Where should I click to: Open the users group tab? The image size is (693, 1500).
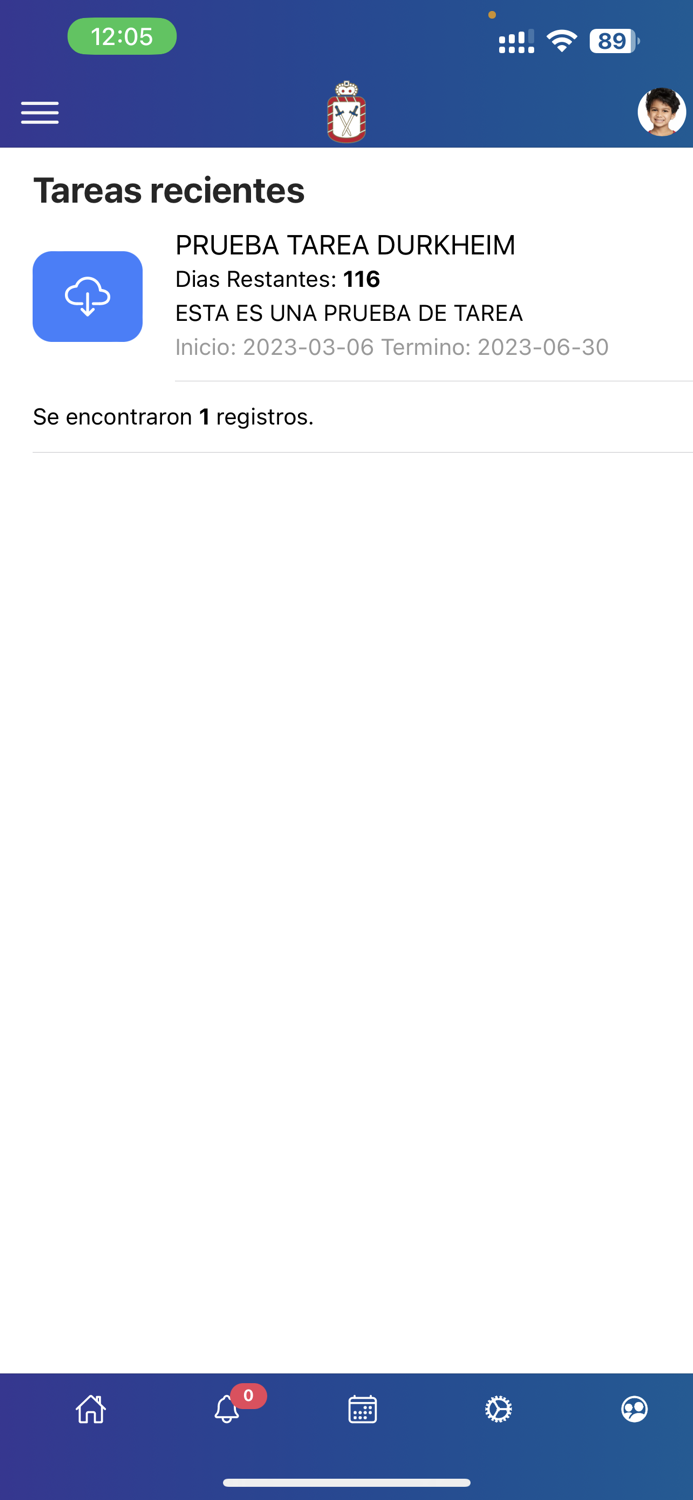point(634,1409)
